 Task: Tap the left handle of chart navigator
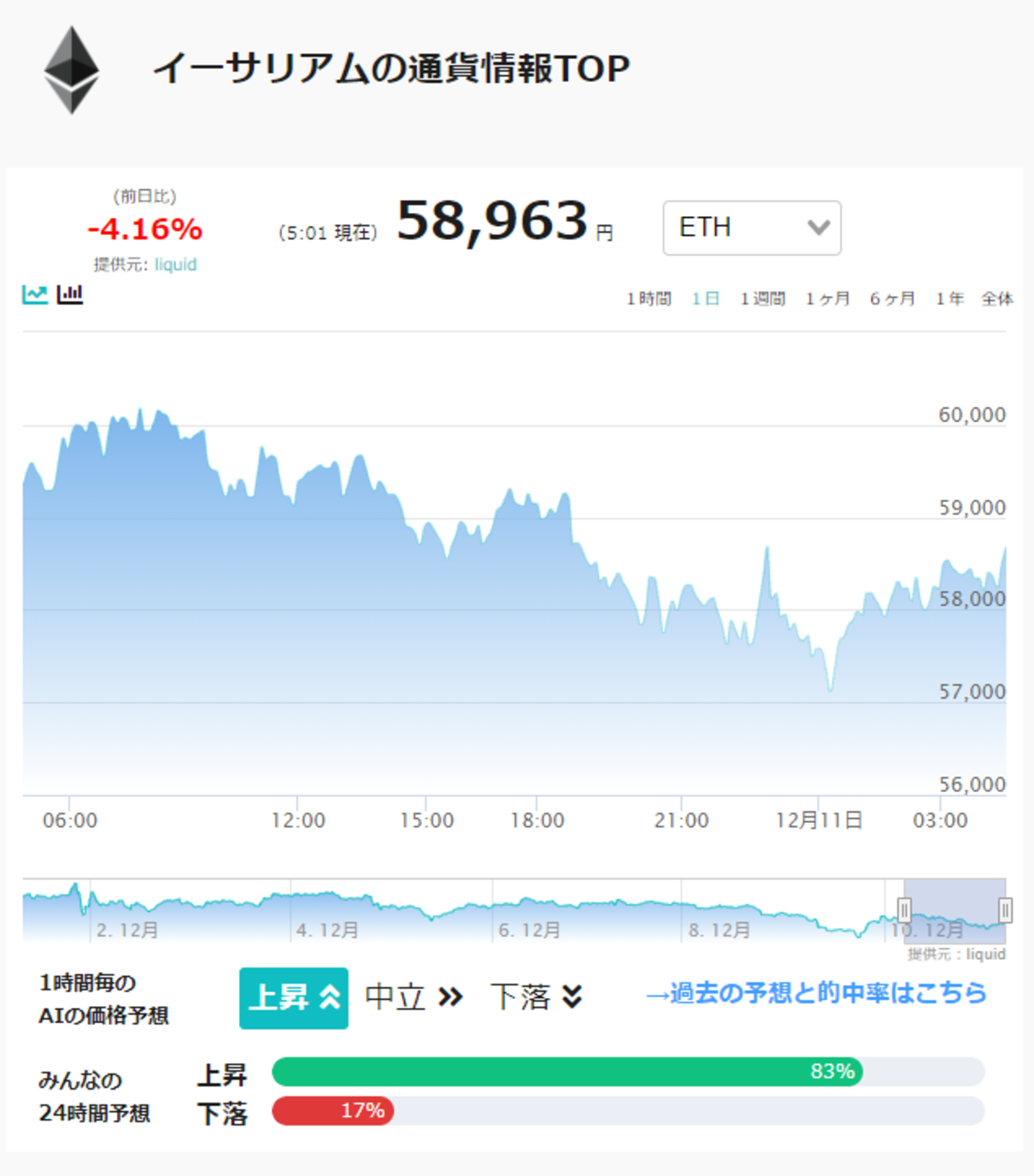(x=904, y=909)
